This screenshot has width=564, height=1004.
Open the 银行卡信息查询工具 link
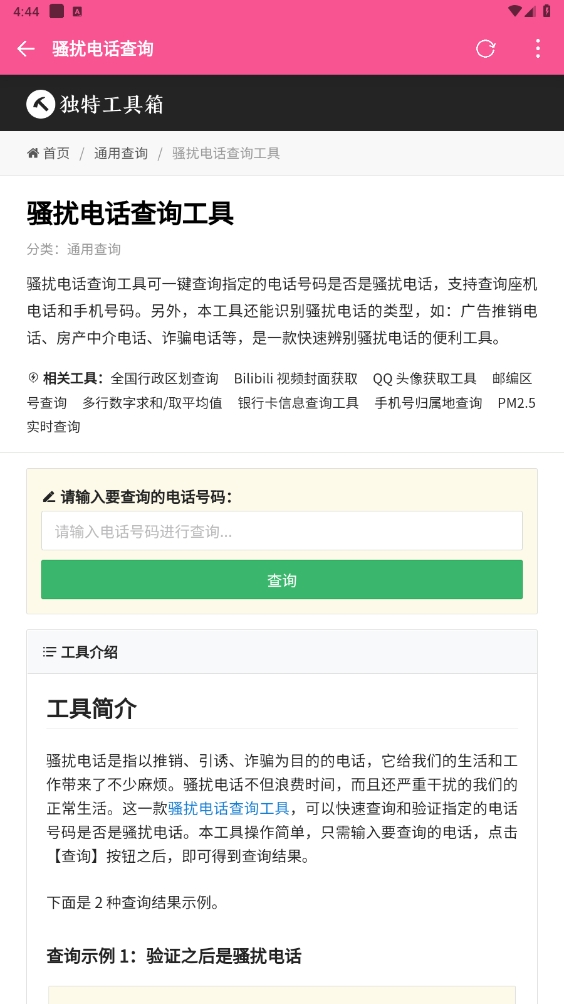[298, 403]
